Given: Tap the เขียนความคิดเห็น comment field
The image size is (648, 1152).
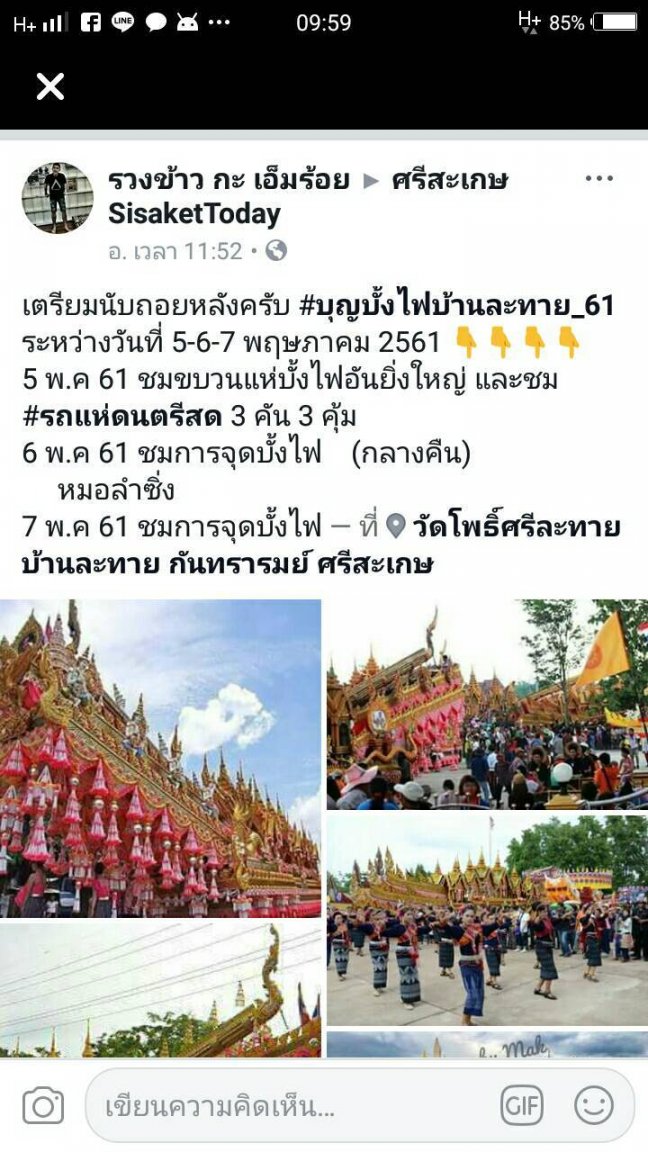Looking at the screenshot, I should [x=290, y=1106].
